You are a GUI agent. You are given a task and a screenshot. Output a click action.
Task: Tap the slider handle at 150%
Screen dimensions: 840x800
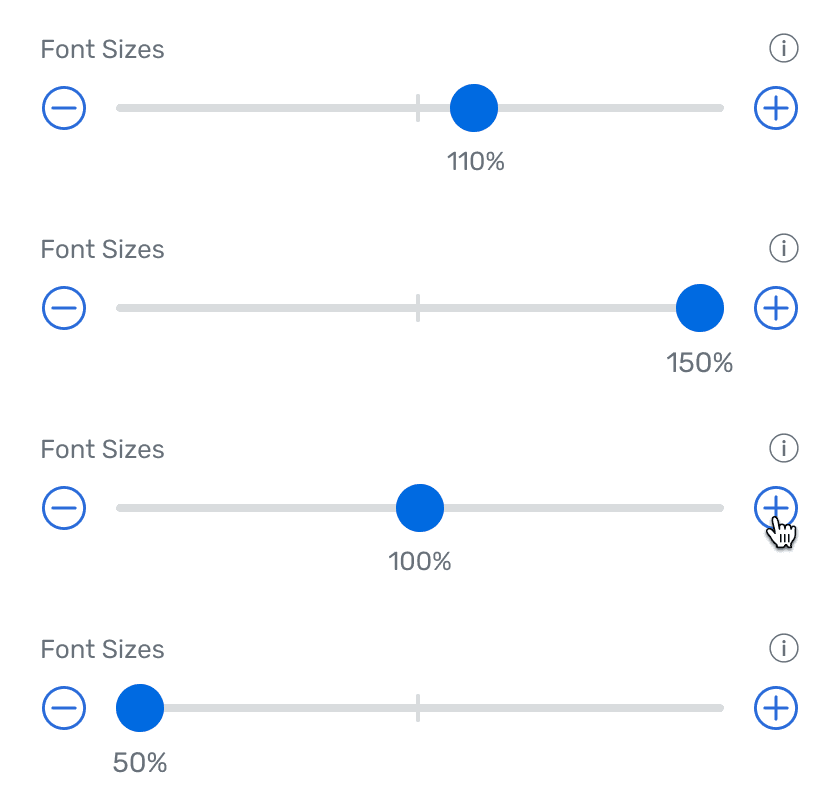click(x=700, y=308)
